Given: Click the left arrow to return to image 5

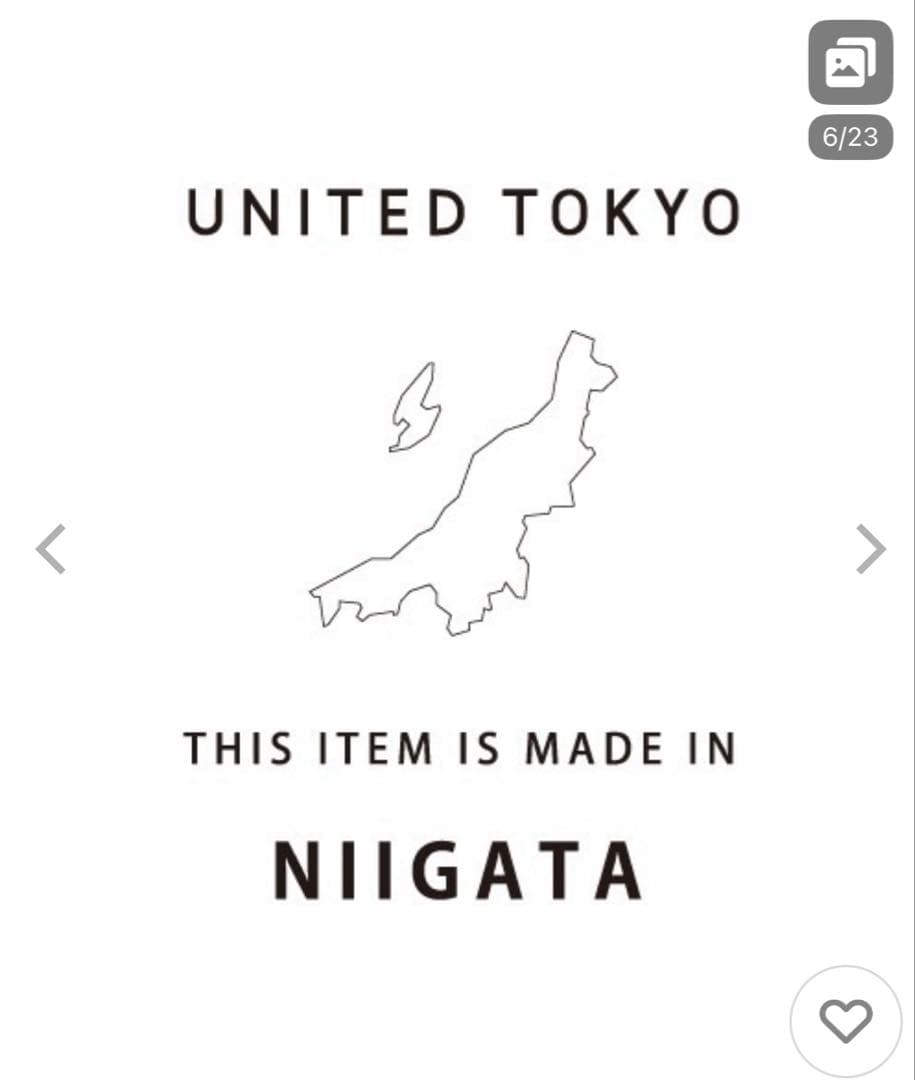Looking at the screenshot, I should (x=52, y=548).
